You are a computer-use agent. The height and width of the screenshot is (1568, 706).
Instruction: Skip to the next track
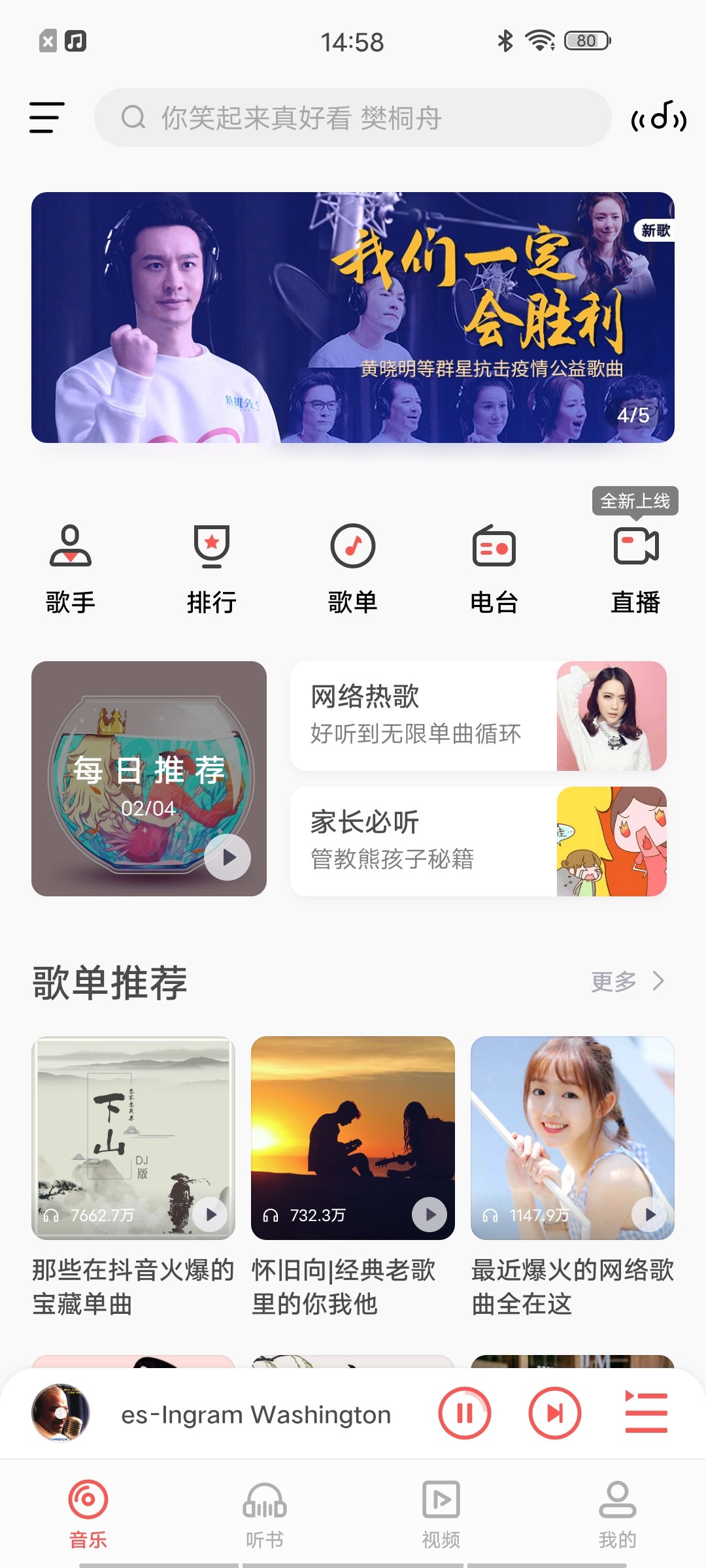555,1413
